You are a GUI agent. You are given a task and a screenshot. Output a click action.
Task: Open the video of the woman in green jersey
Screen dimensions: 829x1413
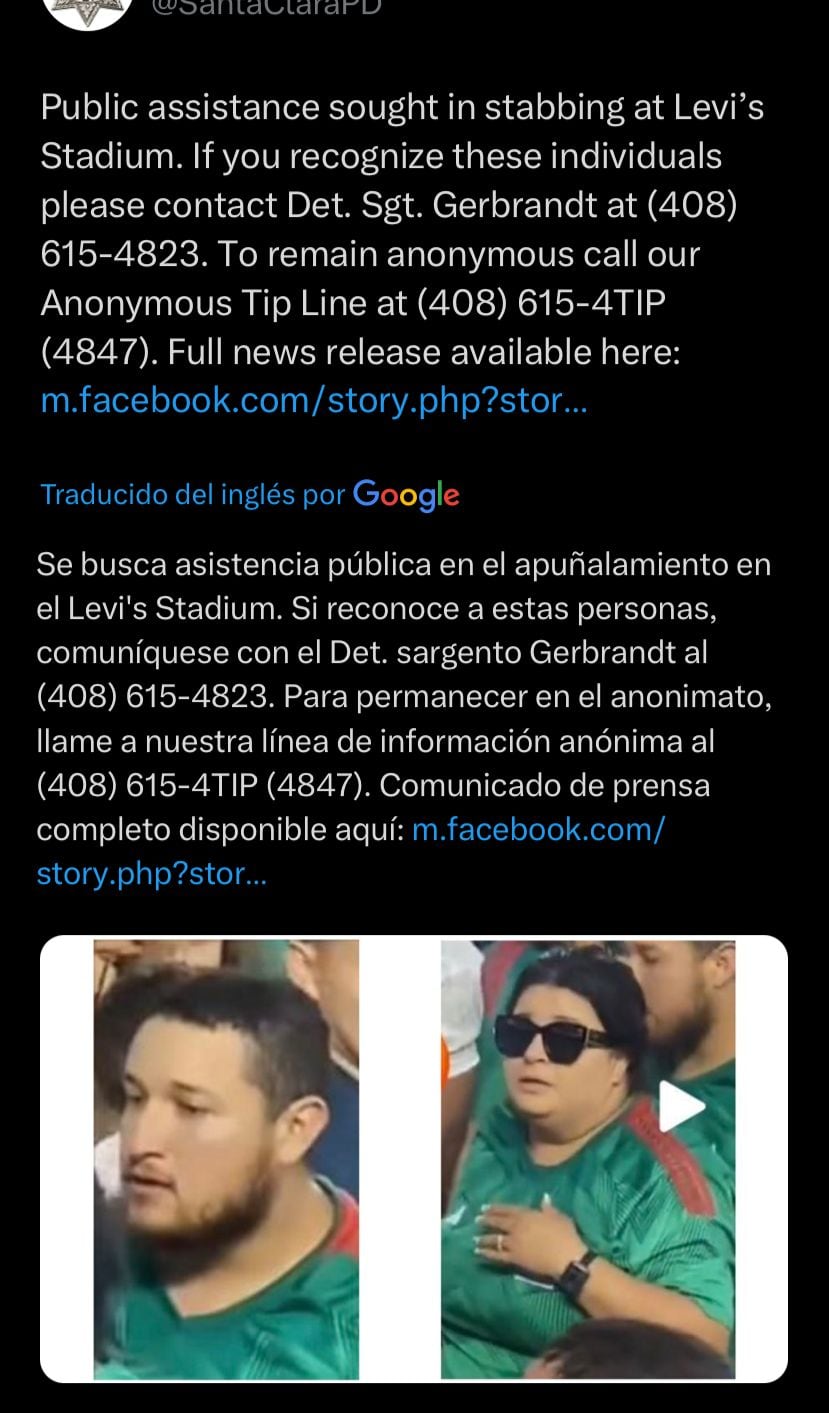pos(682,1106)
